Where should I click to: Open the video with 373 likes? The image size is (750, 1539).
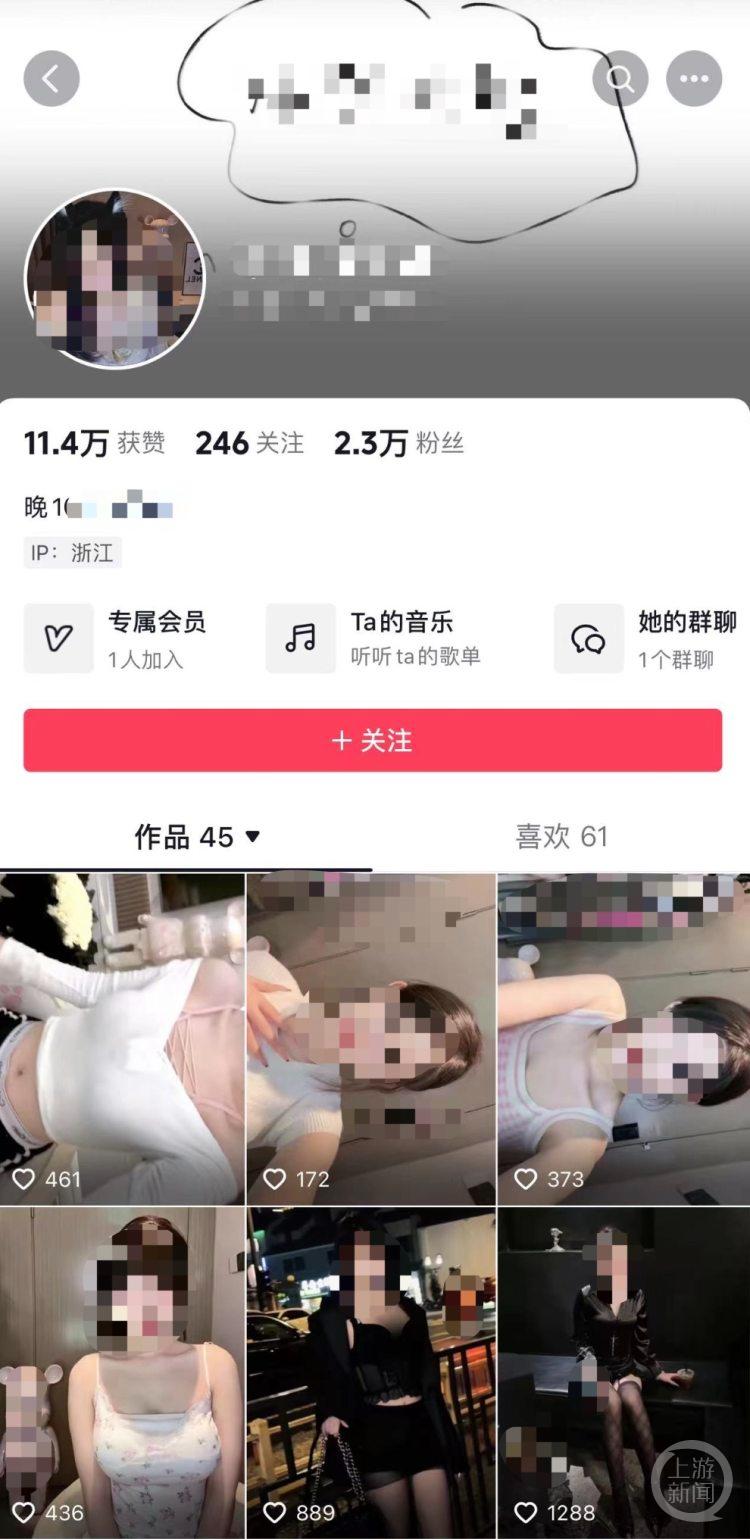pos(624,1038)
